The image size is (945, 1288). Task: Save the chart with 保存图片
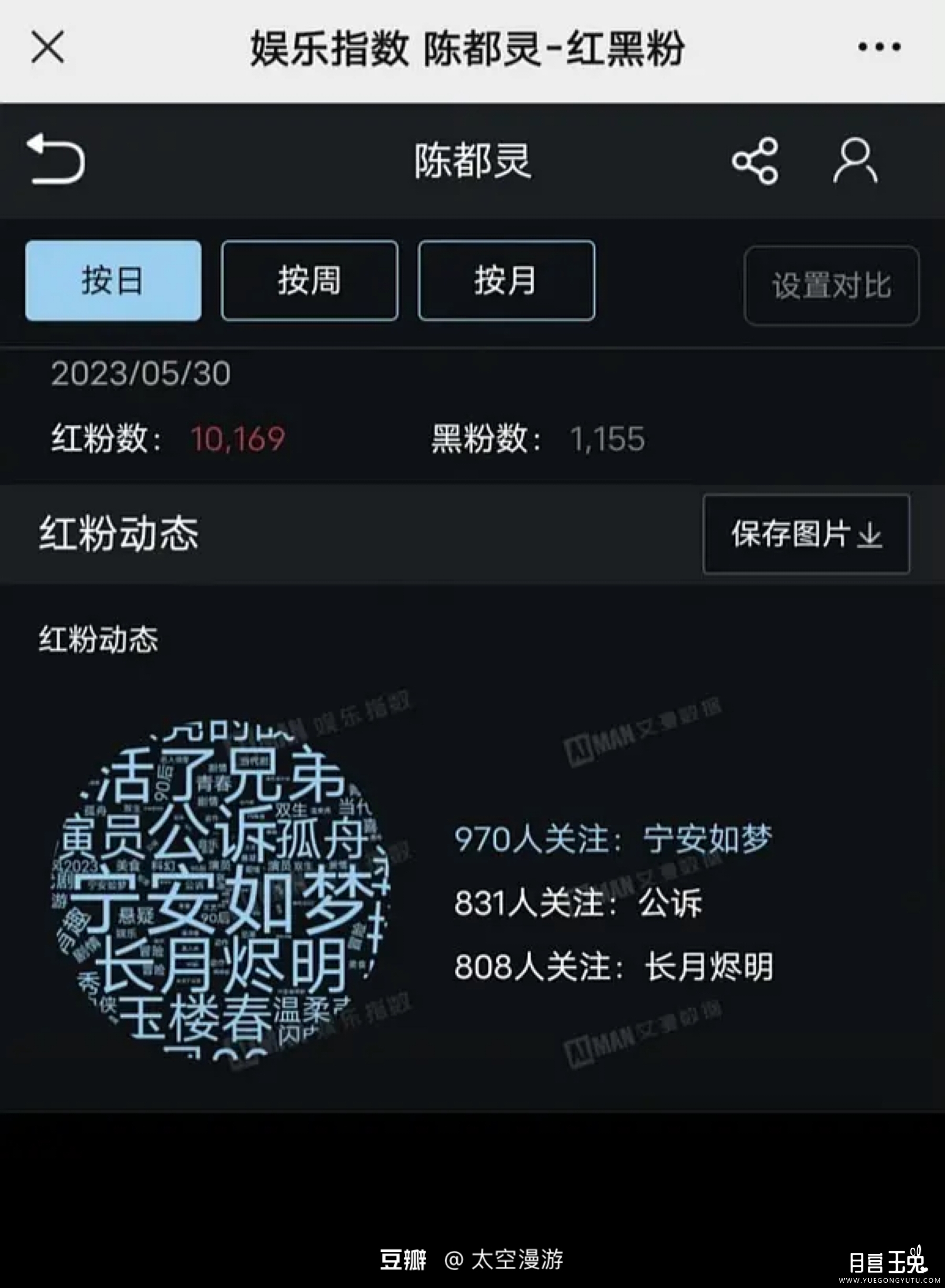coord(806,534)
